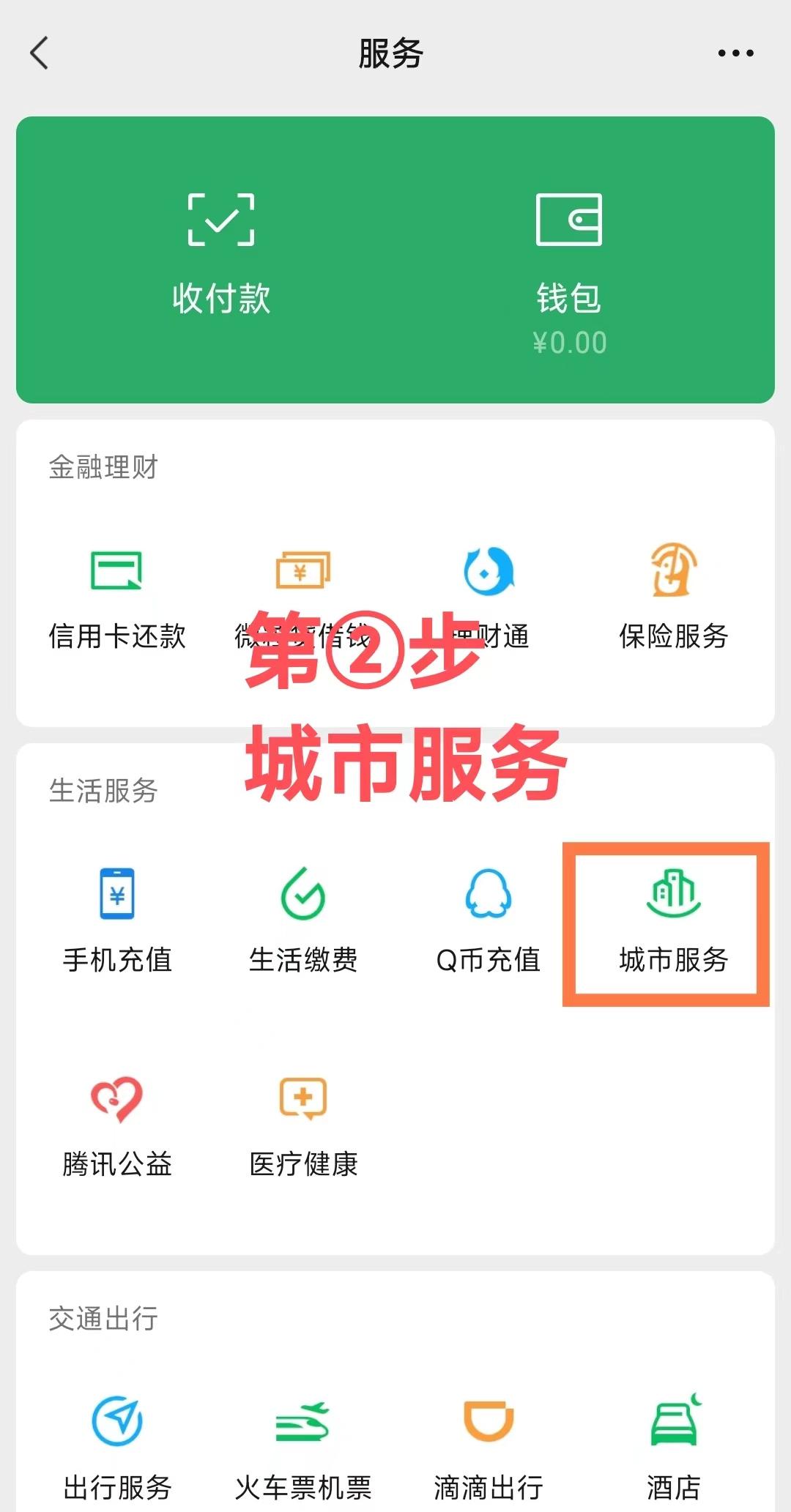Open the three-dot more options menu
This screenshot has width=791, height=1512.
pos(735,51)
